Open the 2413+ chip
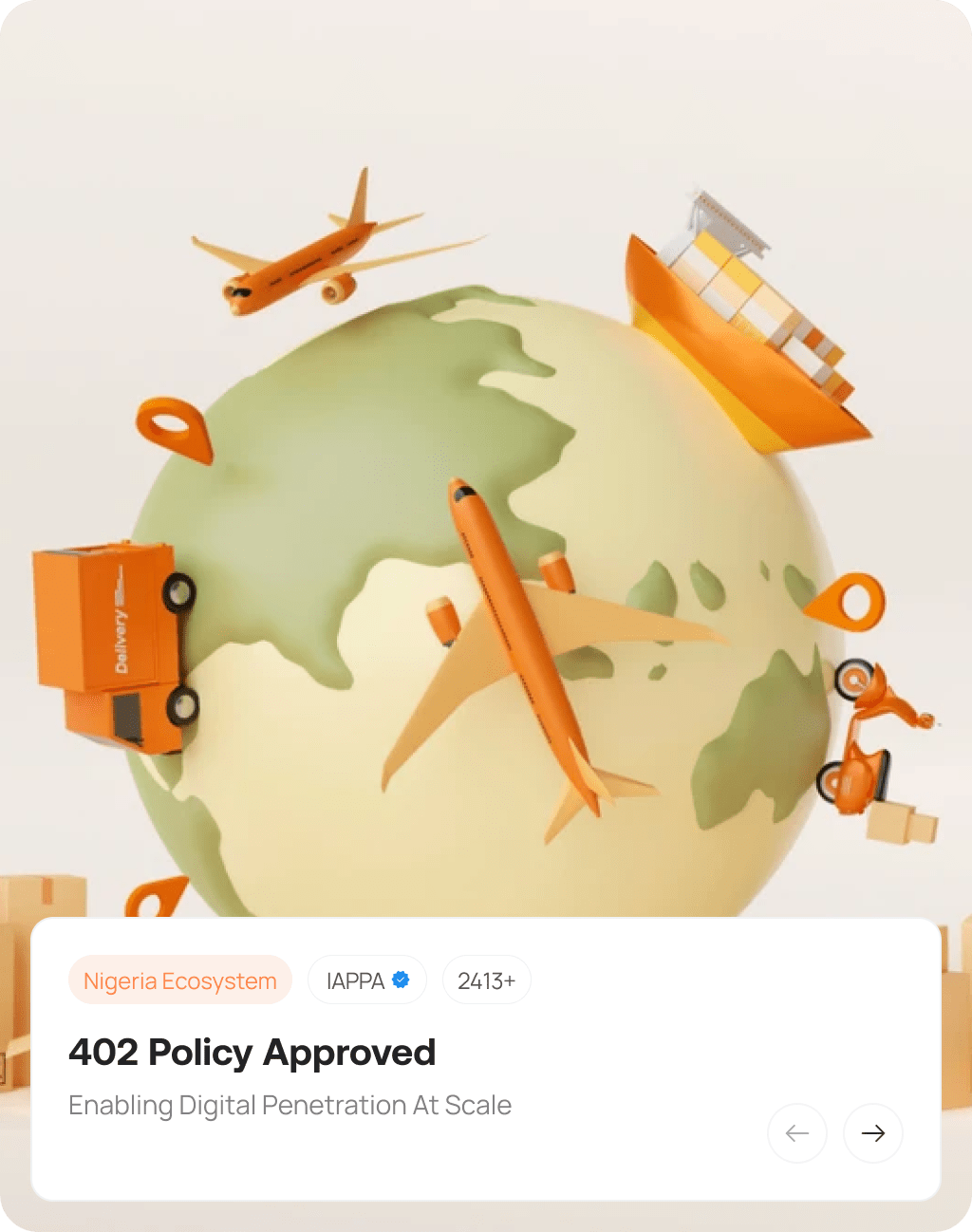The height and width of the screenshot is (1232, 972). click(486, 980)
